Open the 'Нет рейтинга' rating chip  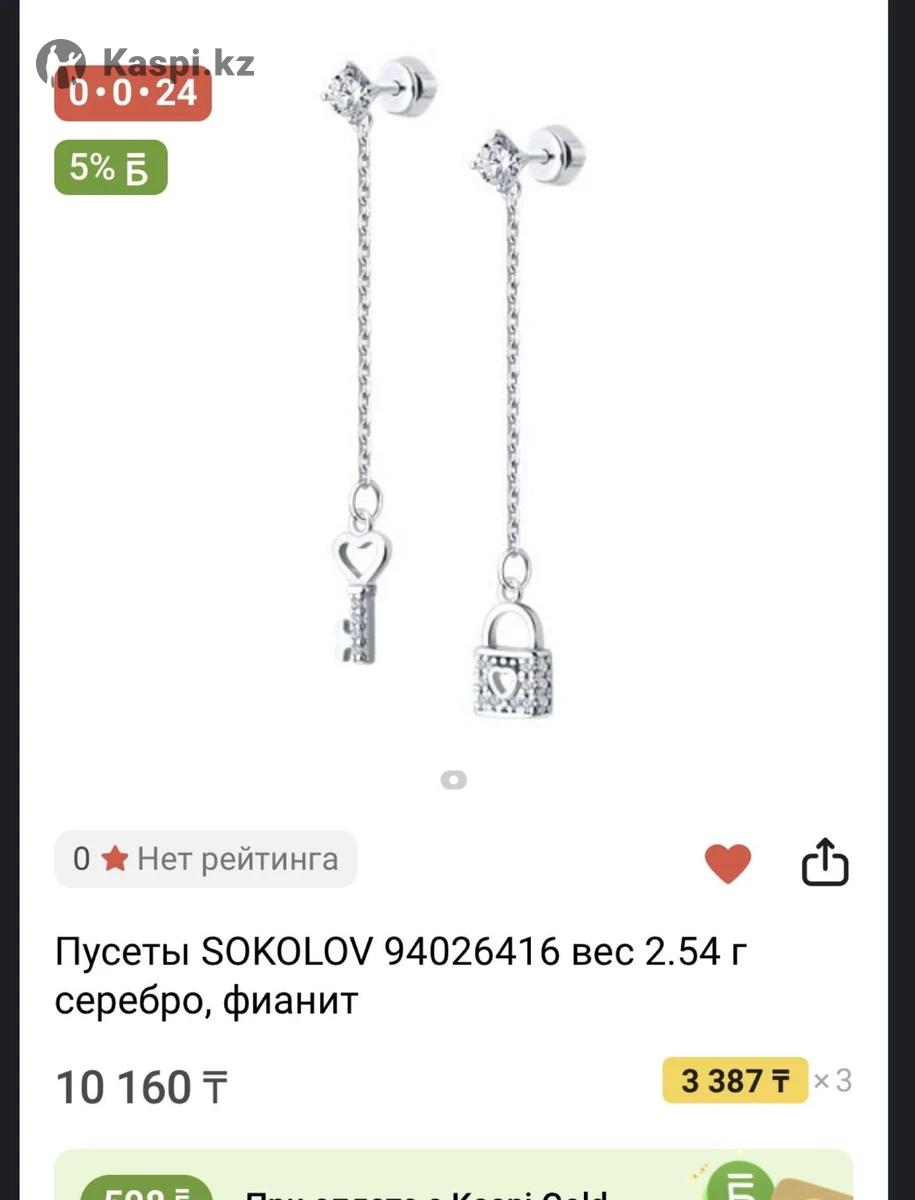click(206, 859)
